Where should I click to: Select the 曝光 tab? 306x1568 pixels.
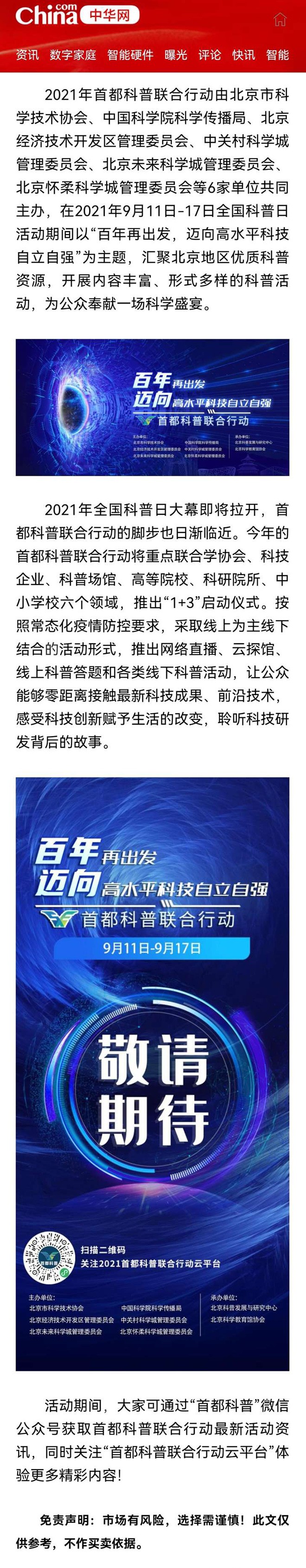click(176, 55)
